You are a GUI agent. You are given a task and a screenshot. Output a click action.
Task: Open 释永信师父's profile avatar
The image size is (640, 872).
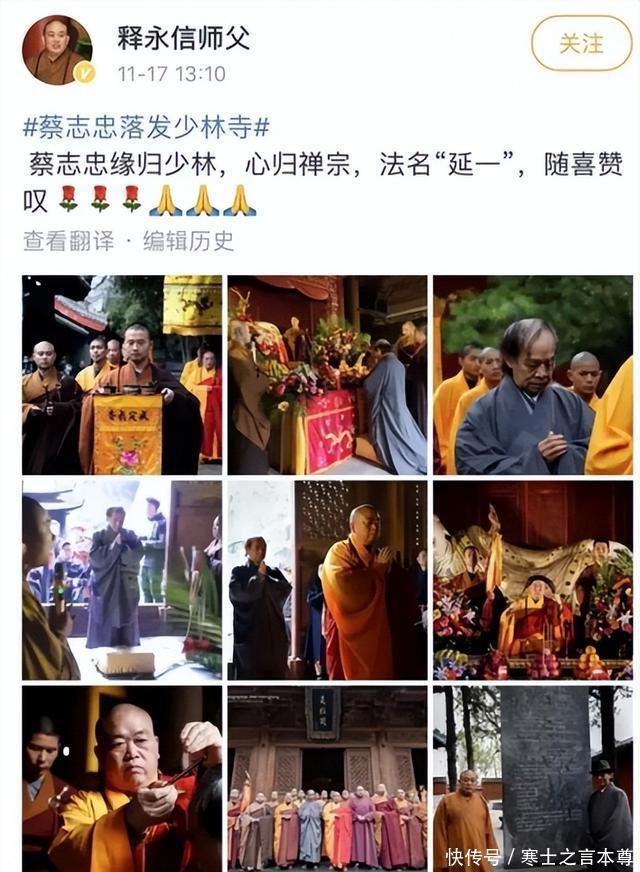click(57, 50)
